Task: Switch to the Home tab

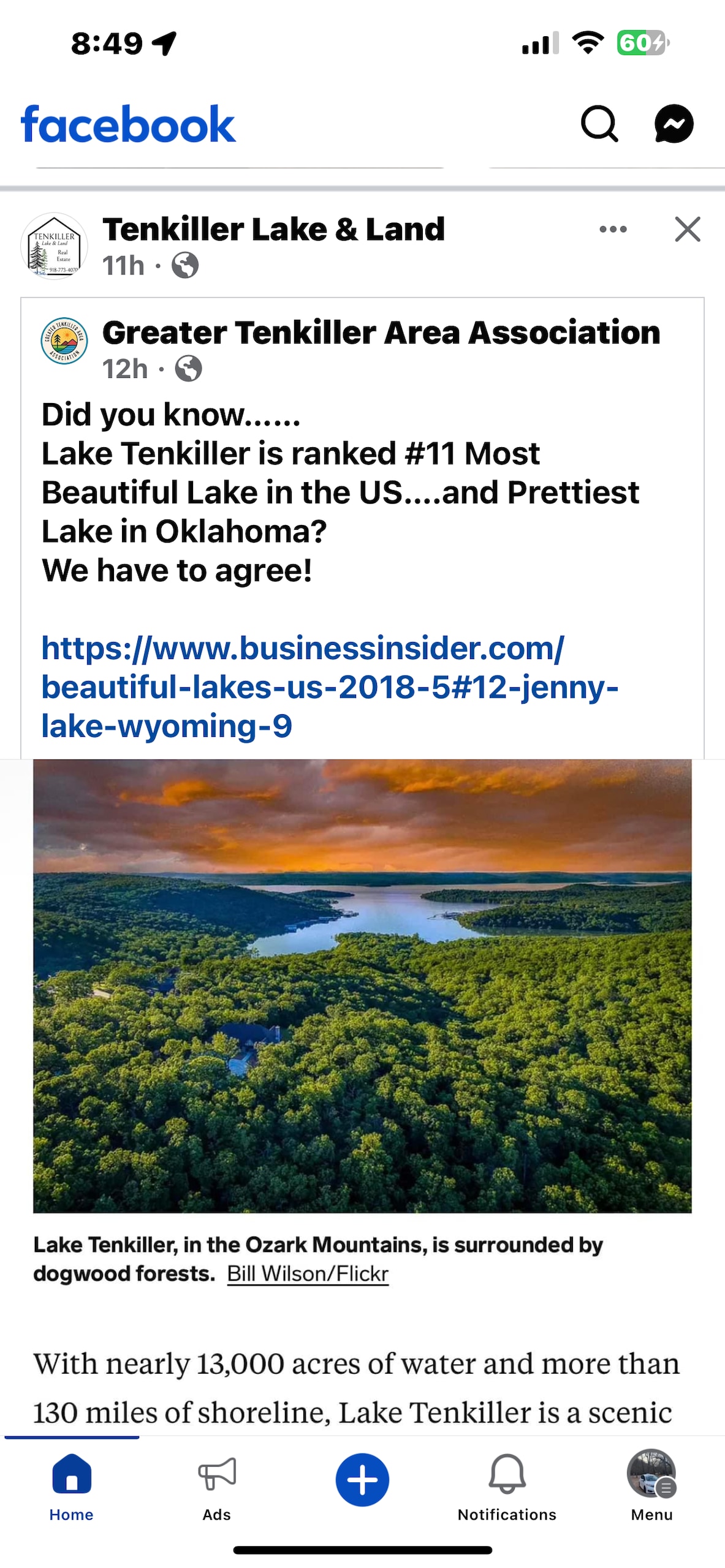Action: pos(72,1487)
